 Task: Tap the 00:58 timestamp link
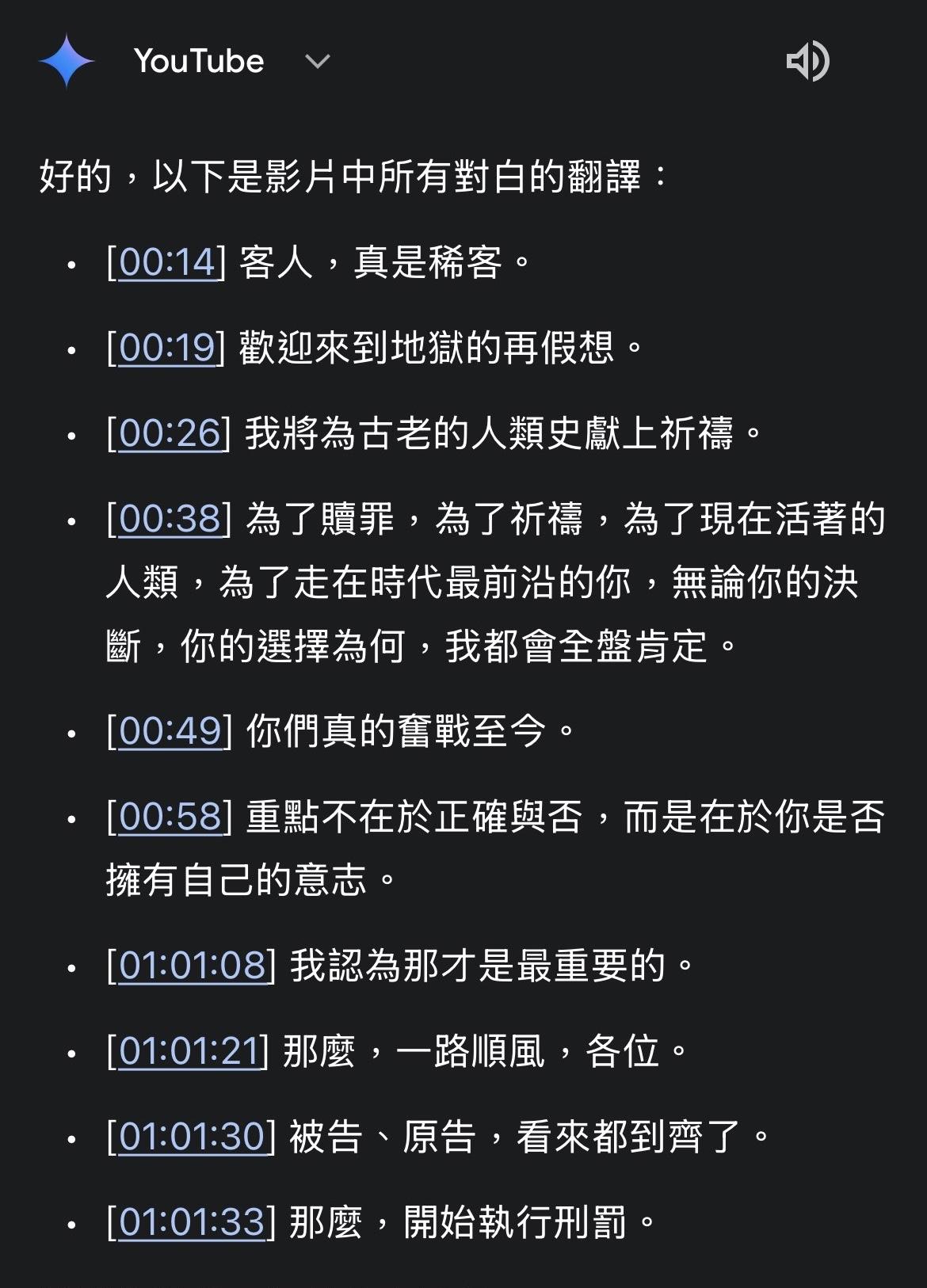pos(170,817)
